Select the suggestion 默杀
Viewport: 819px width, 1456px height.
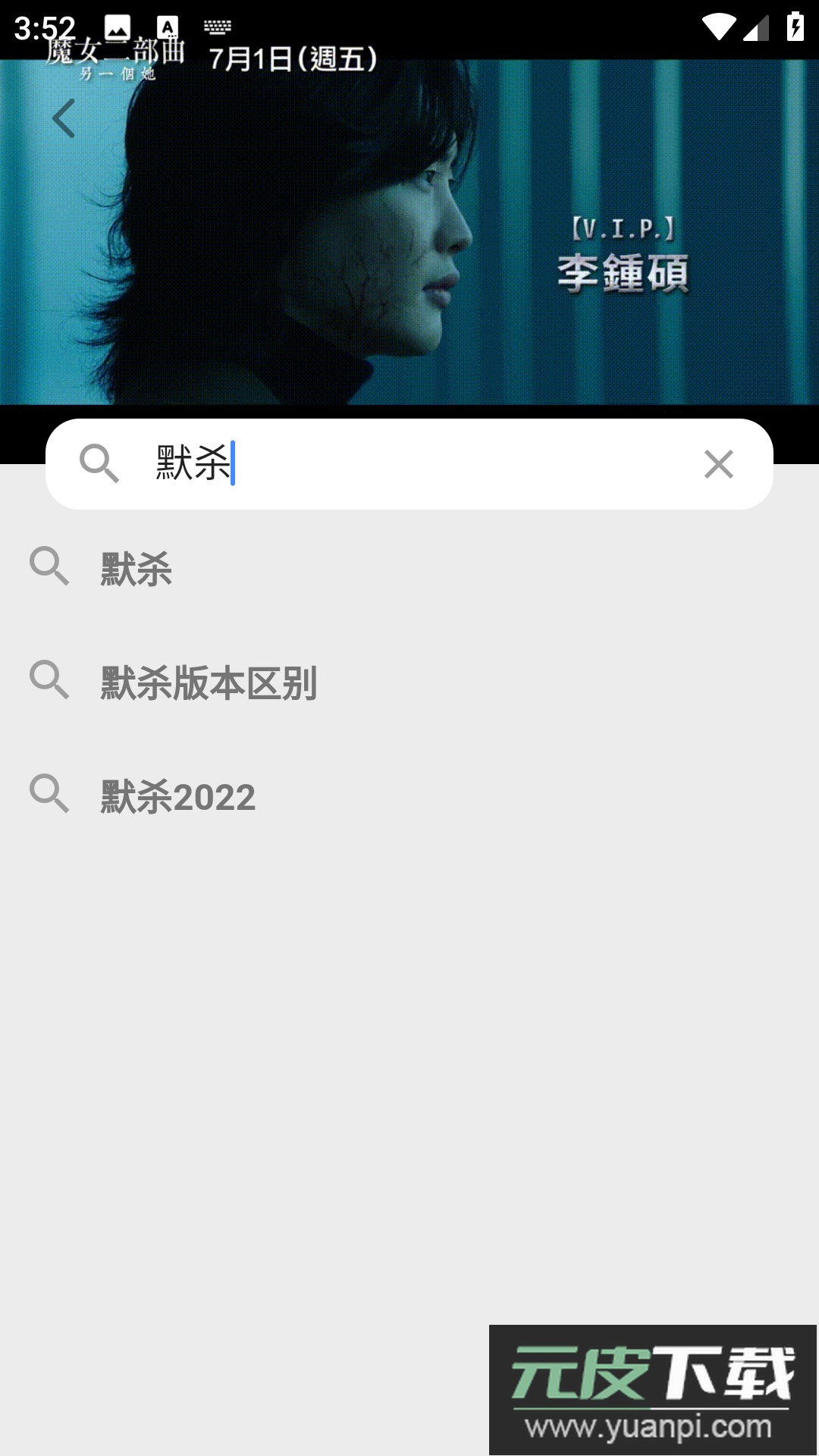[136, 569]
